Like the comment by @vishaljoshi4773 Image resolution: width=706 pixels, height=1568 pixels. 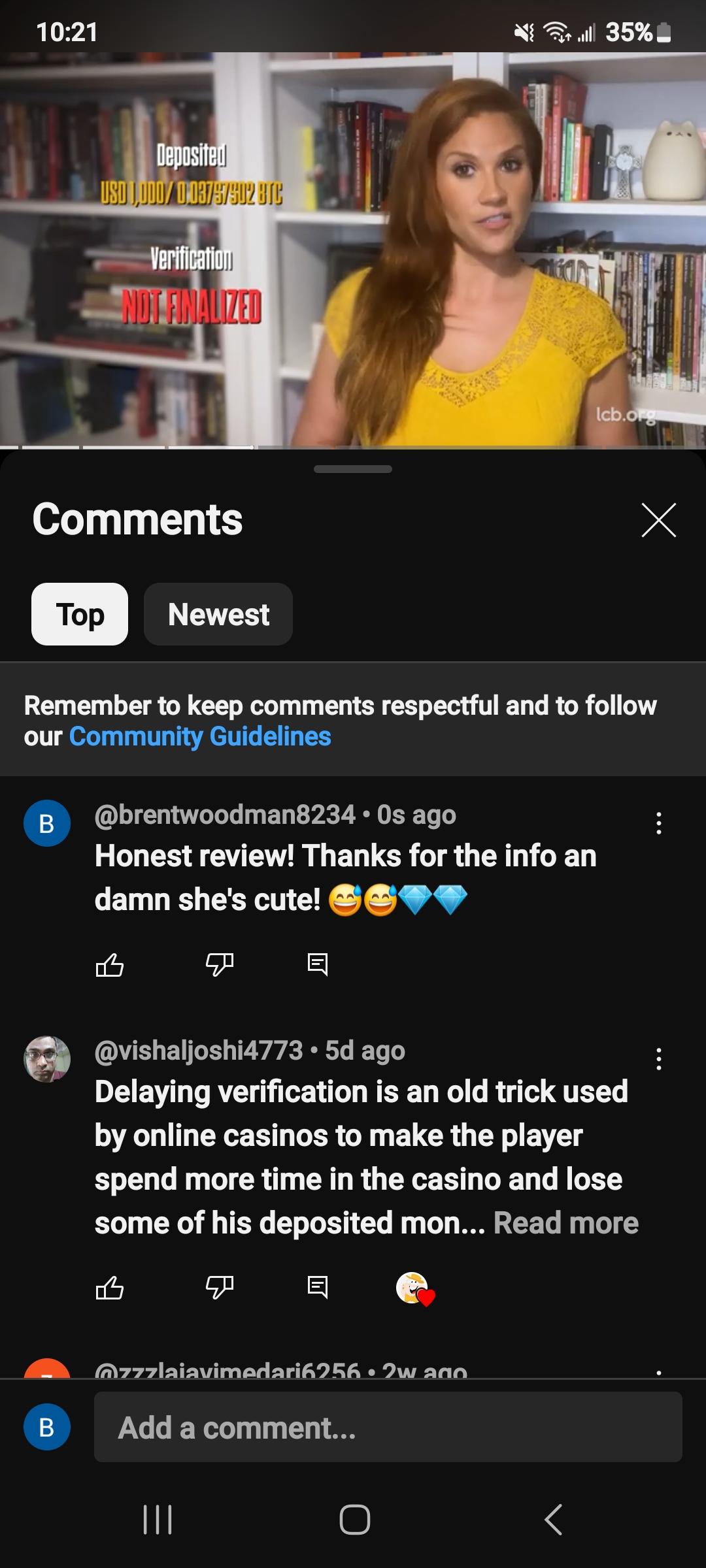(x=110, y=1288)
